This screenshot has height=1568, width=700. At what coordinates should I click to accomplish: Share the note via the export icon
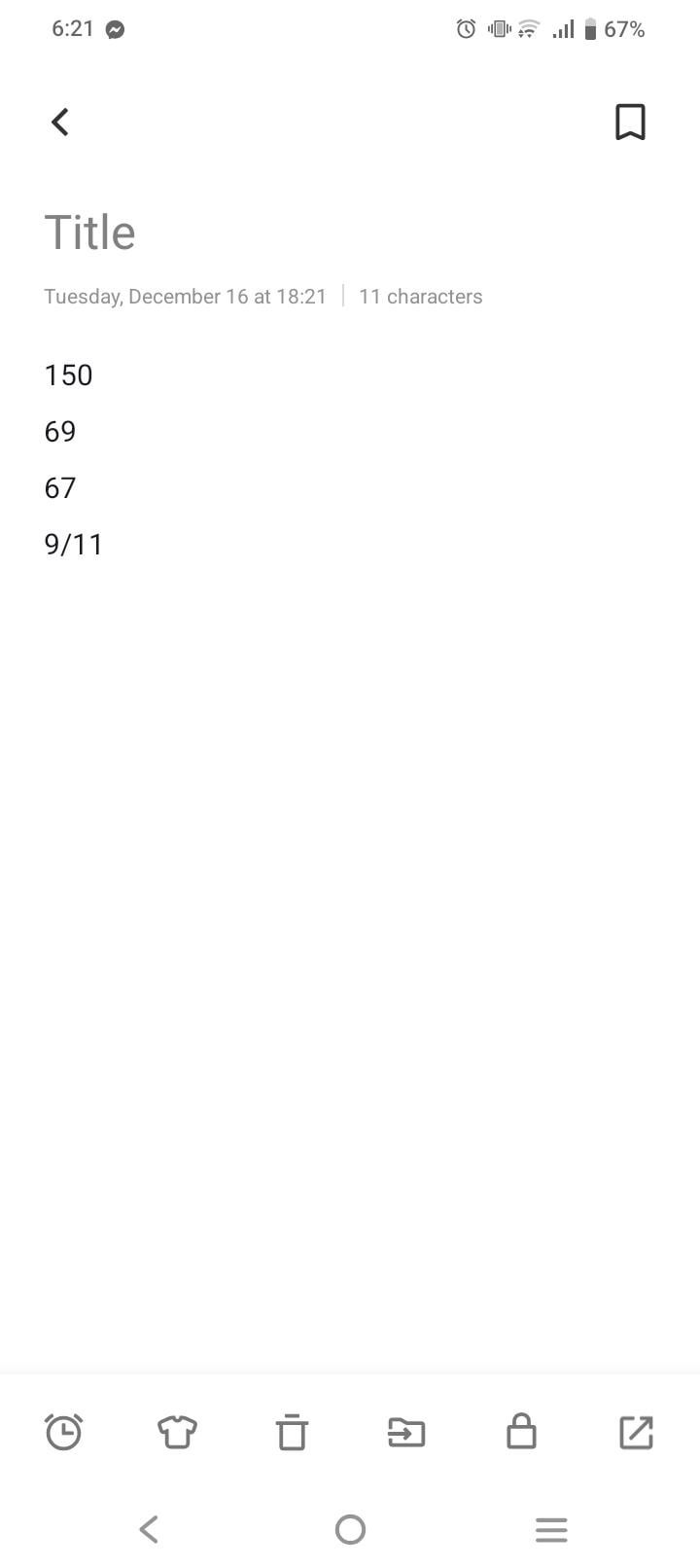tap(636, 1432)
